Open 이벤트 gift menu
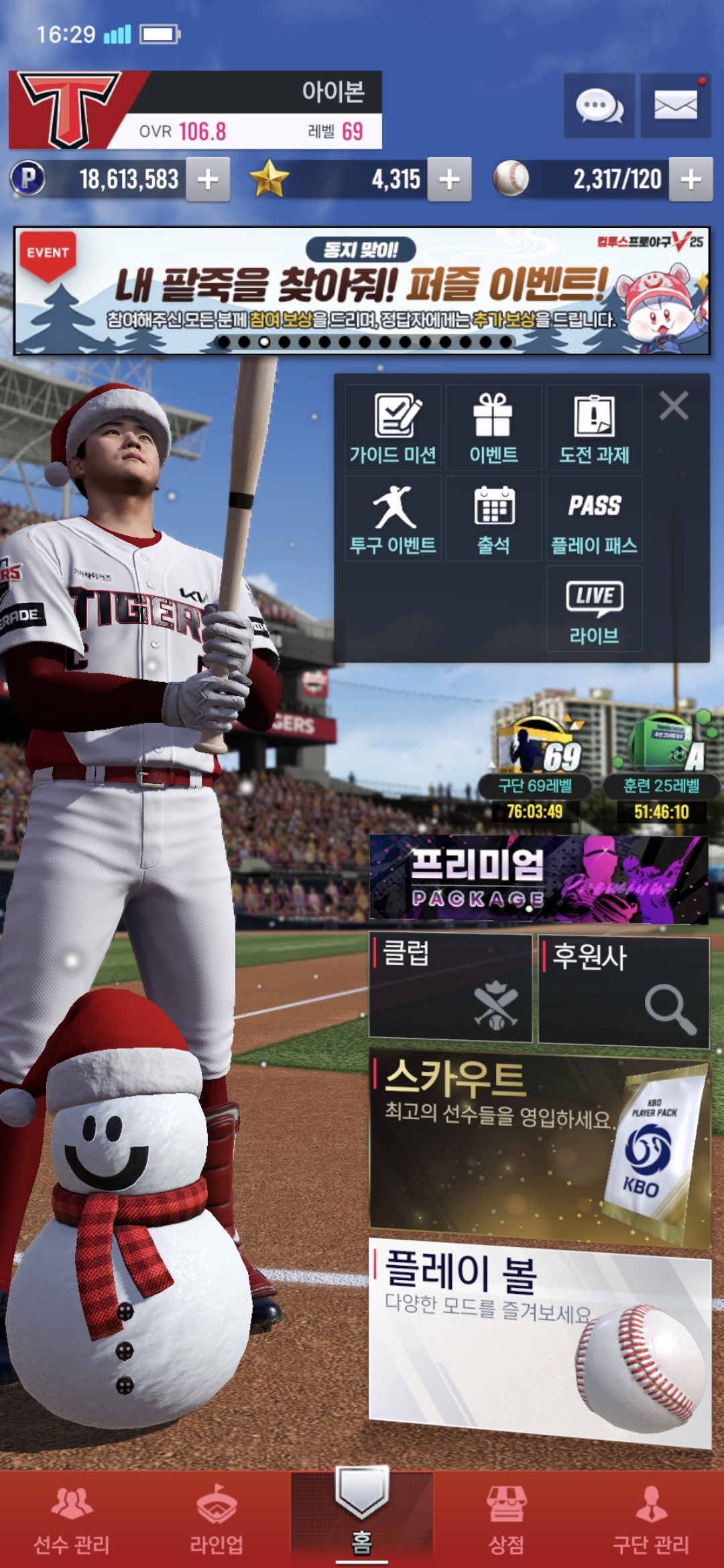Screen dimensions: 724x1568 coord(493,428)
